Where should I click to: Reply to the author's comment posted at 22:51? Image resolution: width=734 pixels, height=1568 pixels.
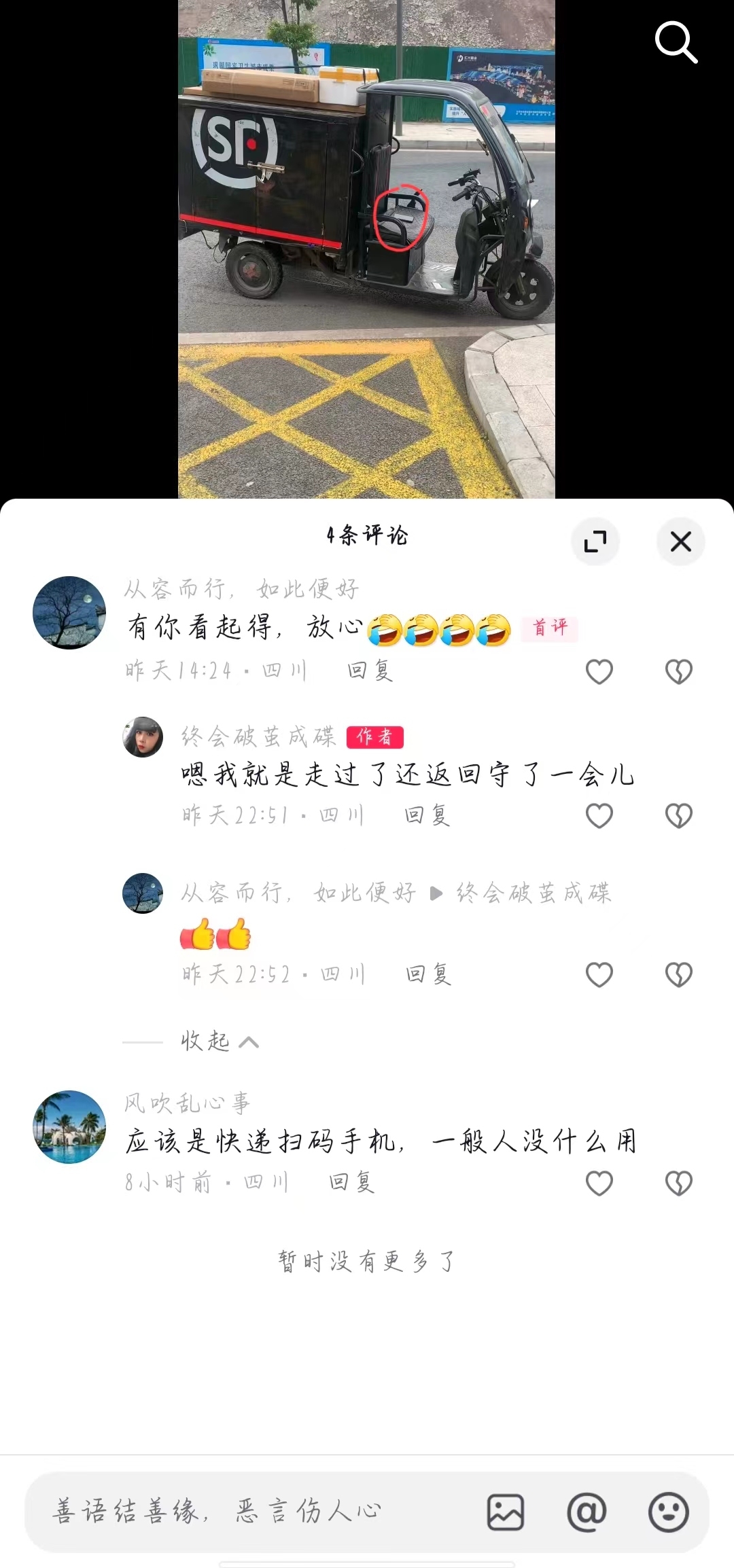click(x=427, y=815)
